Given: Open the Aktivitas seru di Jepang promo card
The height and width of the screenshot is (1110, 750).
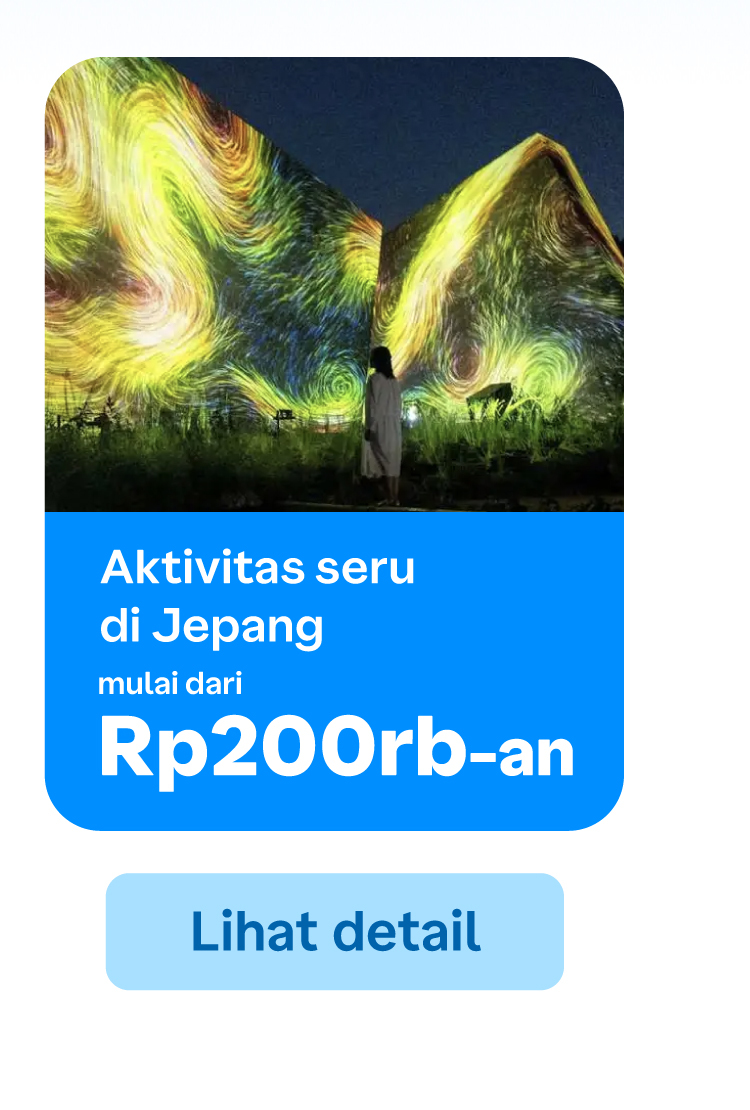Looking at the screenshot, I should coord(334,444).
